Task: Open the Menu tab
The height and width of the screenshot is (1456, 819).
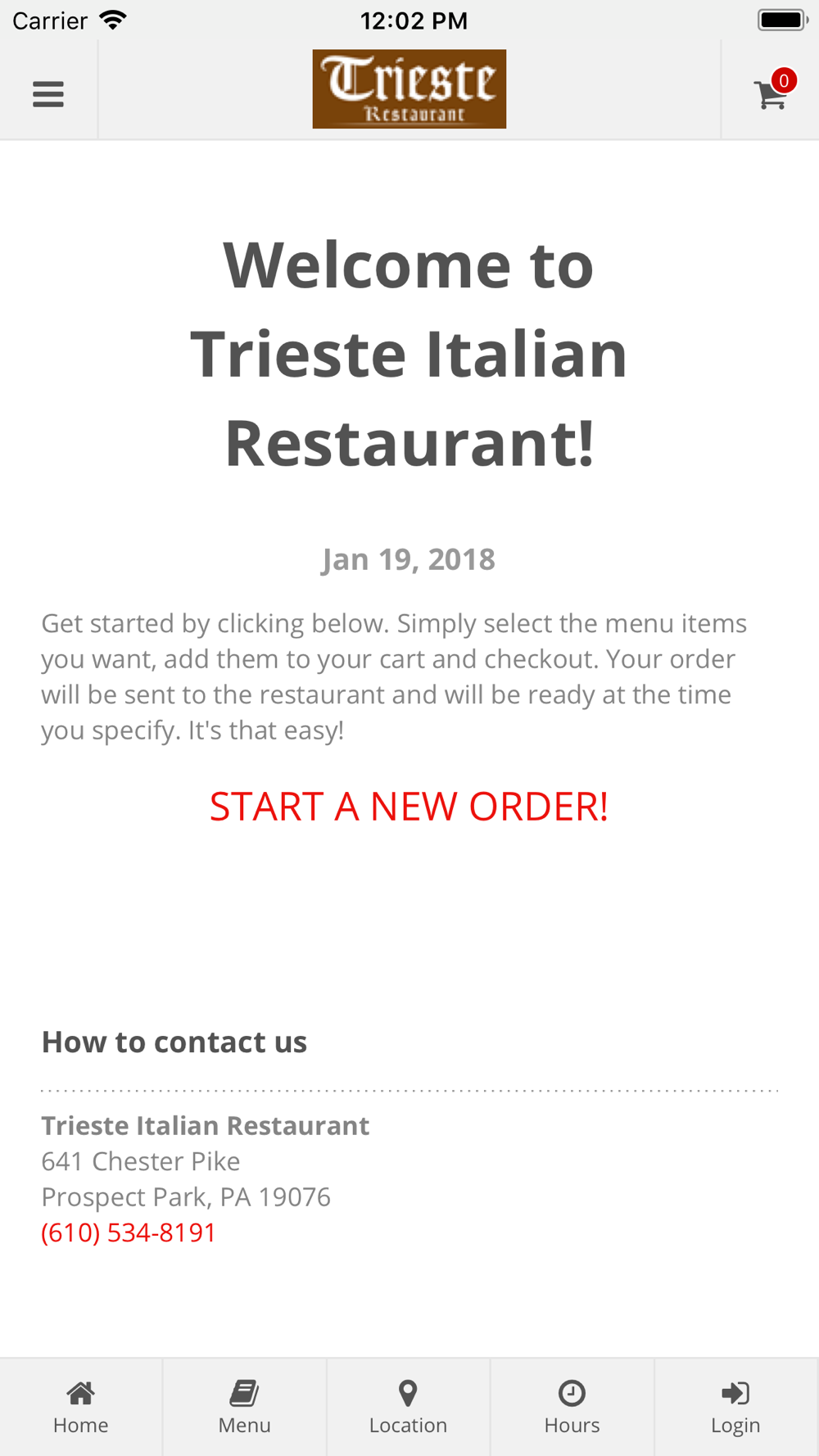Action: pyautogui.click(x=245, y=1408)
